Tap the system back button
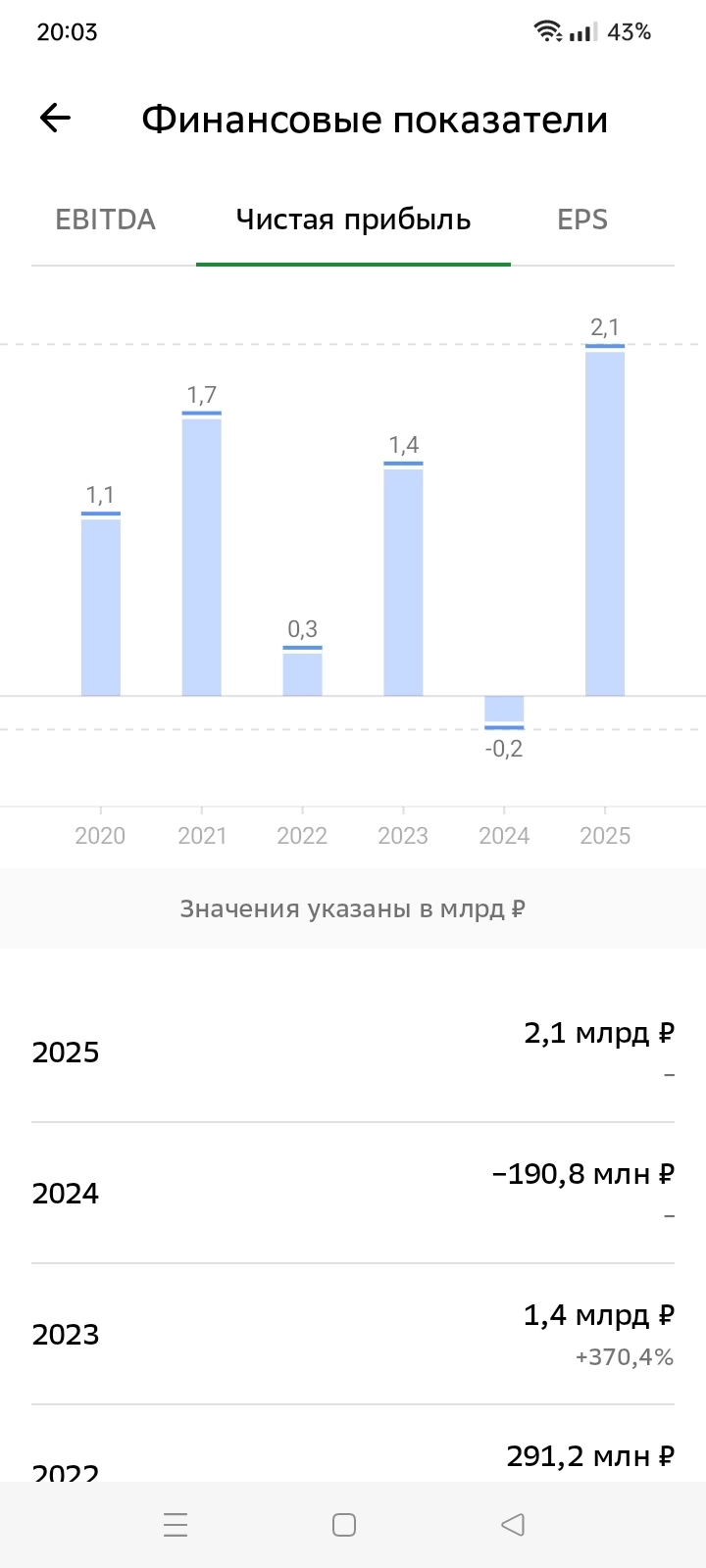The height and width of the screenshot is (1568, 706). 513,1525
